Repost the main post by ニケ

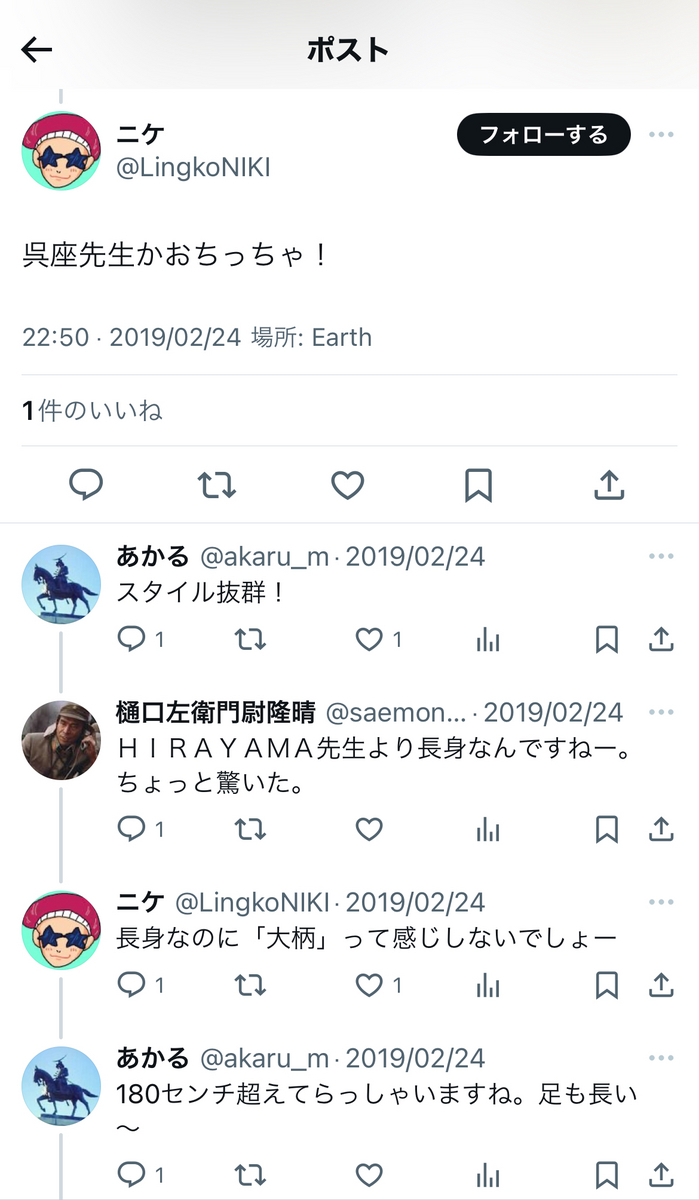point(216,486)
